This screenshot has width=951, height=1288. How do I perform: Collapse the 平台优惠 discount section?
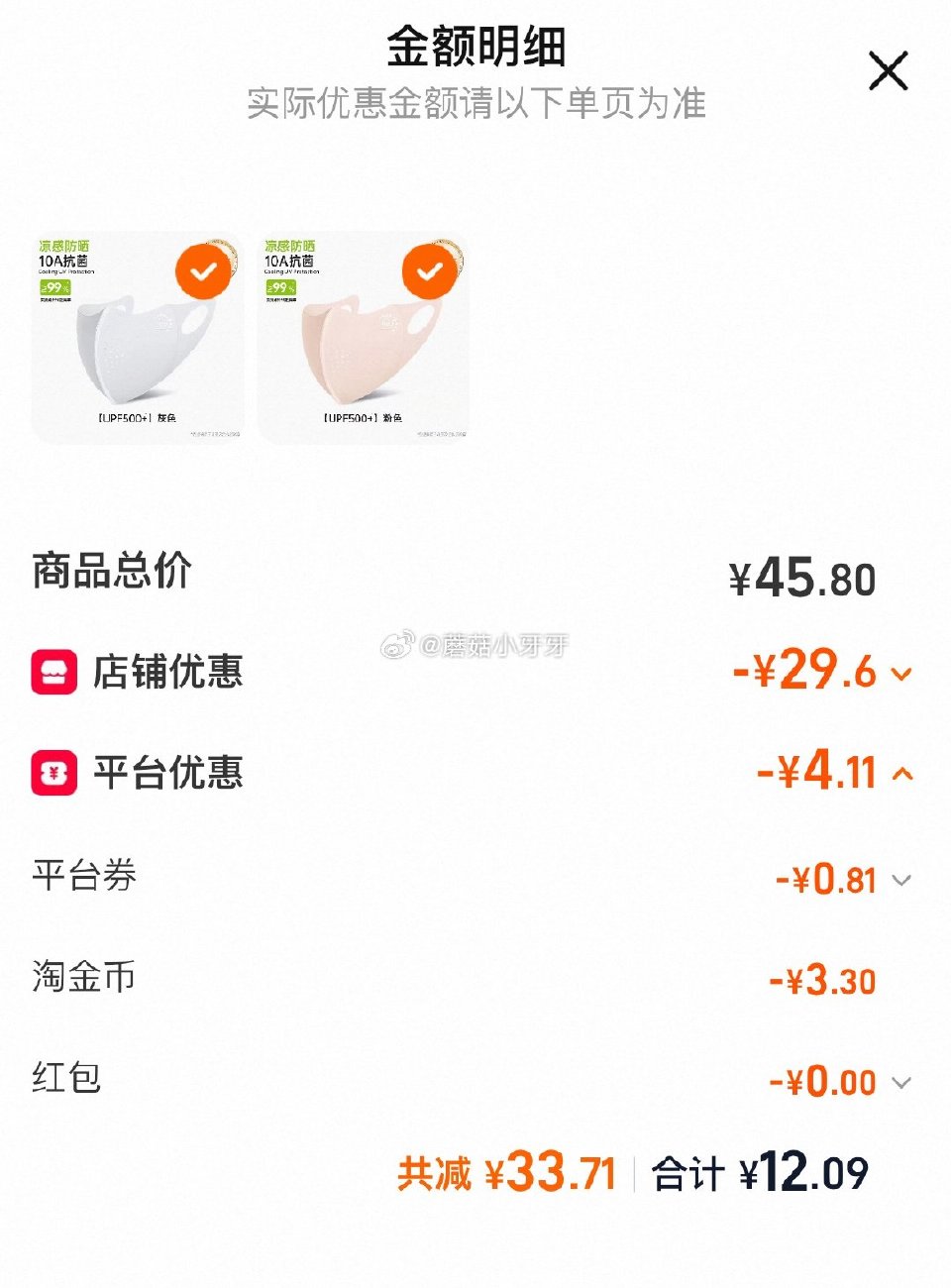click(902, 776)
